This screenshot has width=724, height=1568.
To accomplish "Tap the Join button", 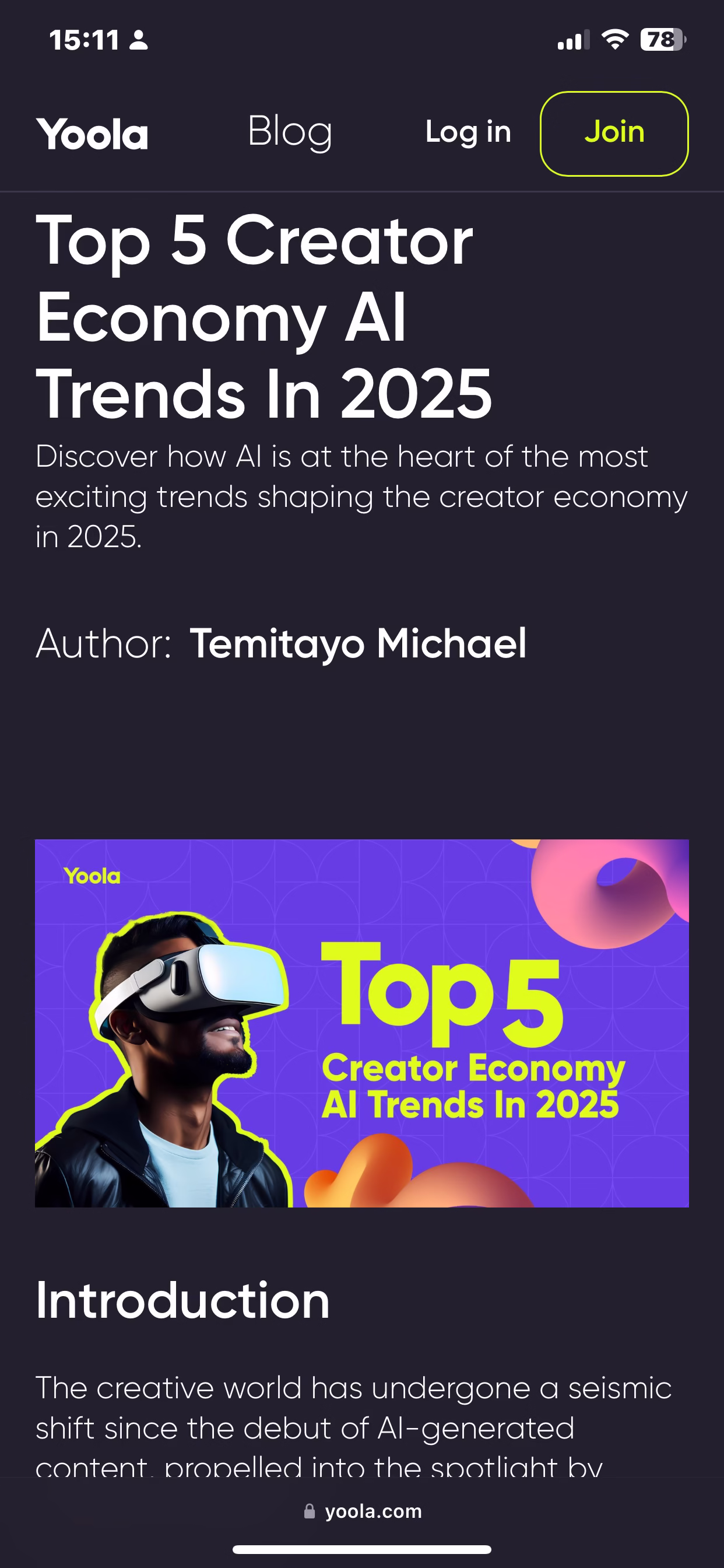I will (x=614, y=134).
